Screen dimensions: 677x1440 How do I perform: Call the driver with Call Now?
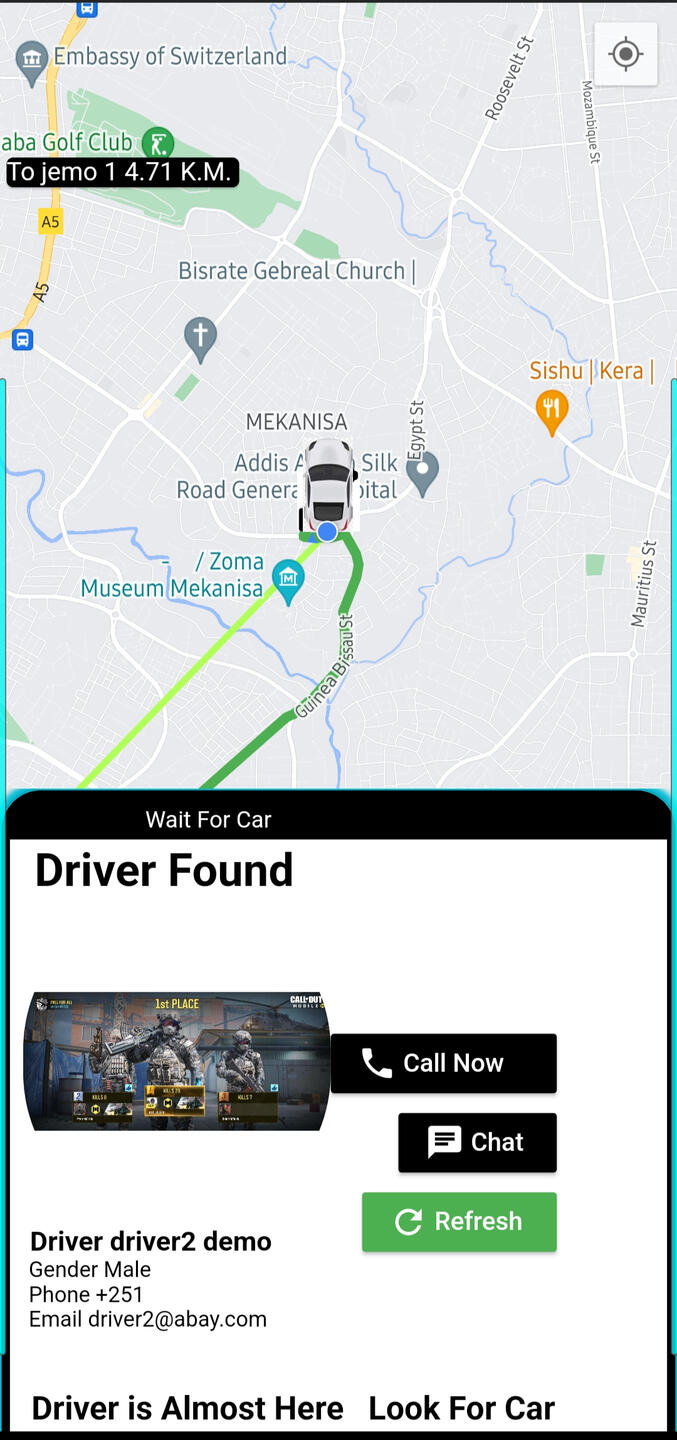444,1063
